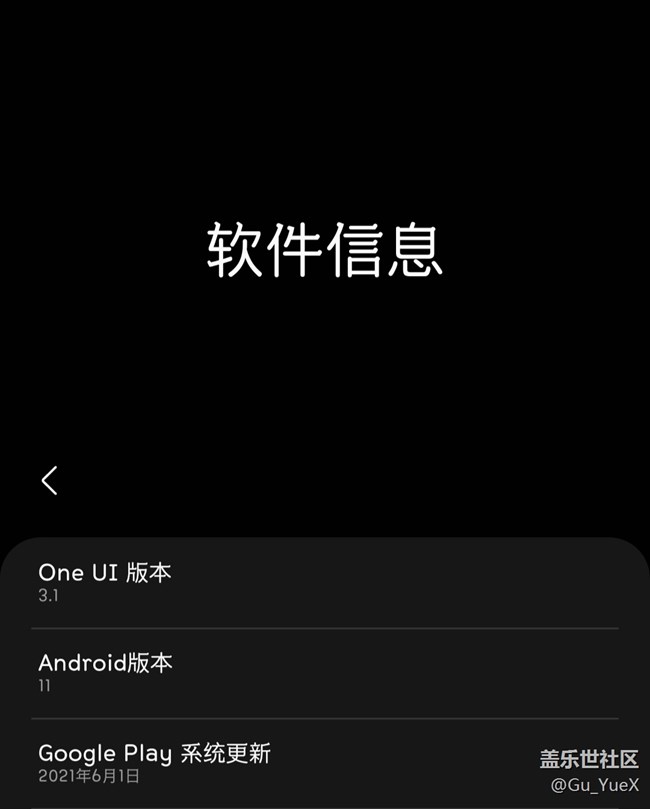Tap the Android版本 row
This screenshot has height=809, width=650.
324,673
